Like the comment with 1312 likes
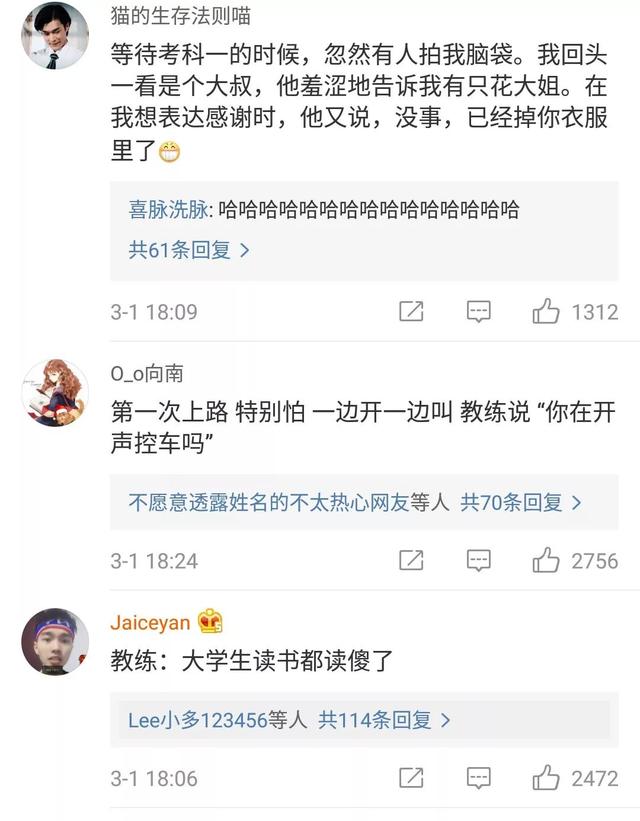640x821 pixels. coord(546,312)
